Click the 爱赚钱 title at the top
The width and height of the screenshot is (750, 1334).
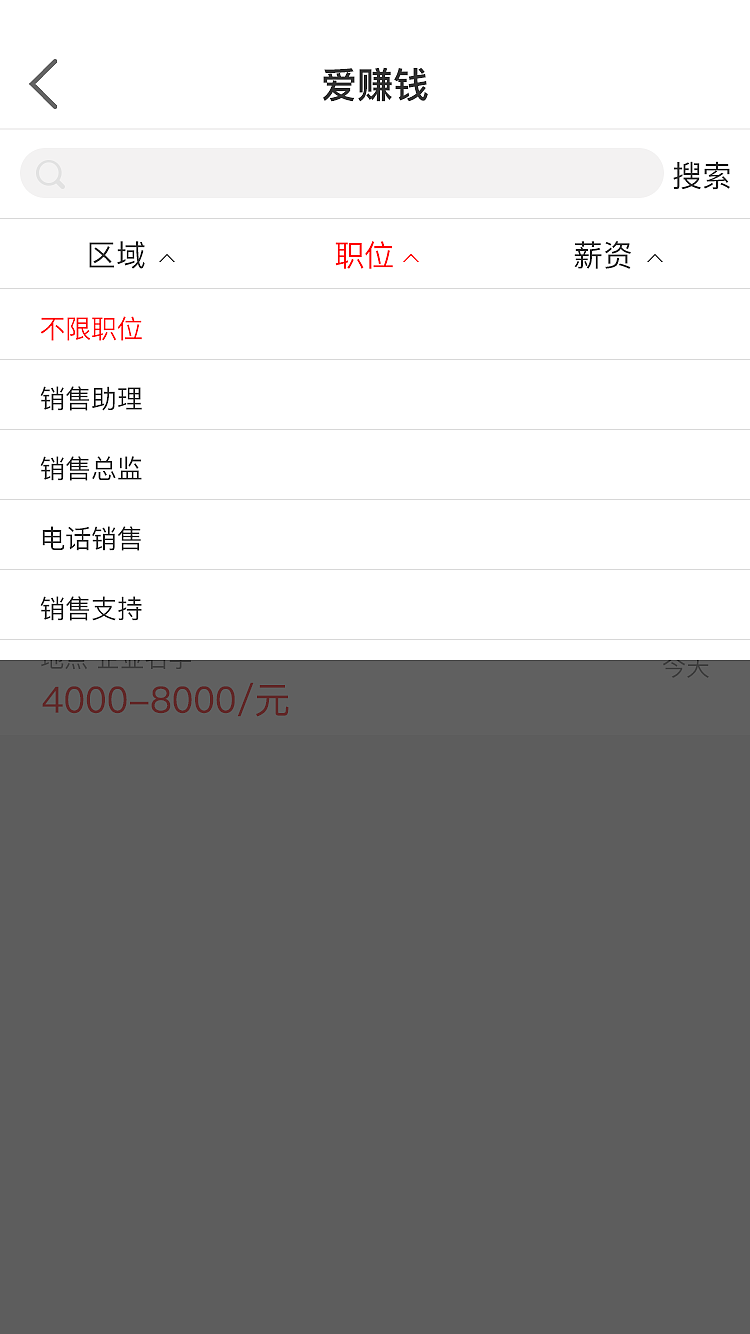pos(375,86)
